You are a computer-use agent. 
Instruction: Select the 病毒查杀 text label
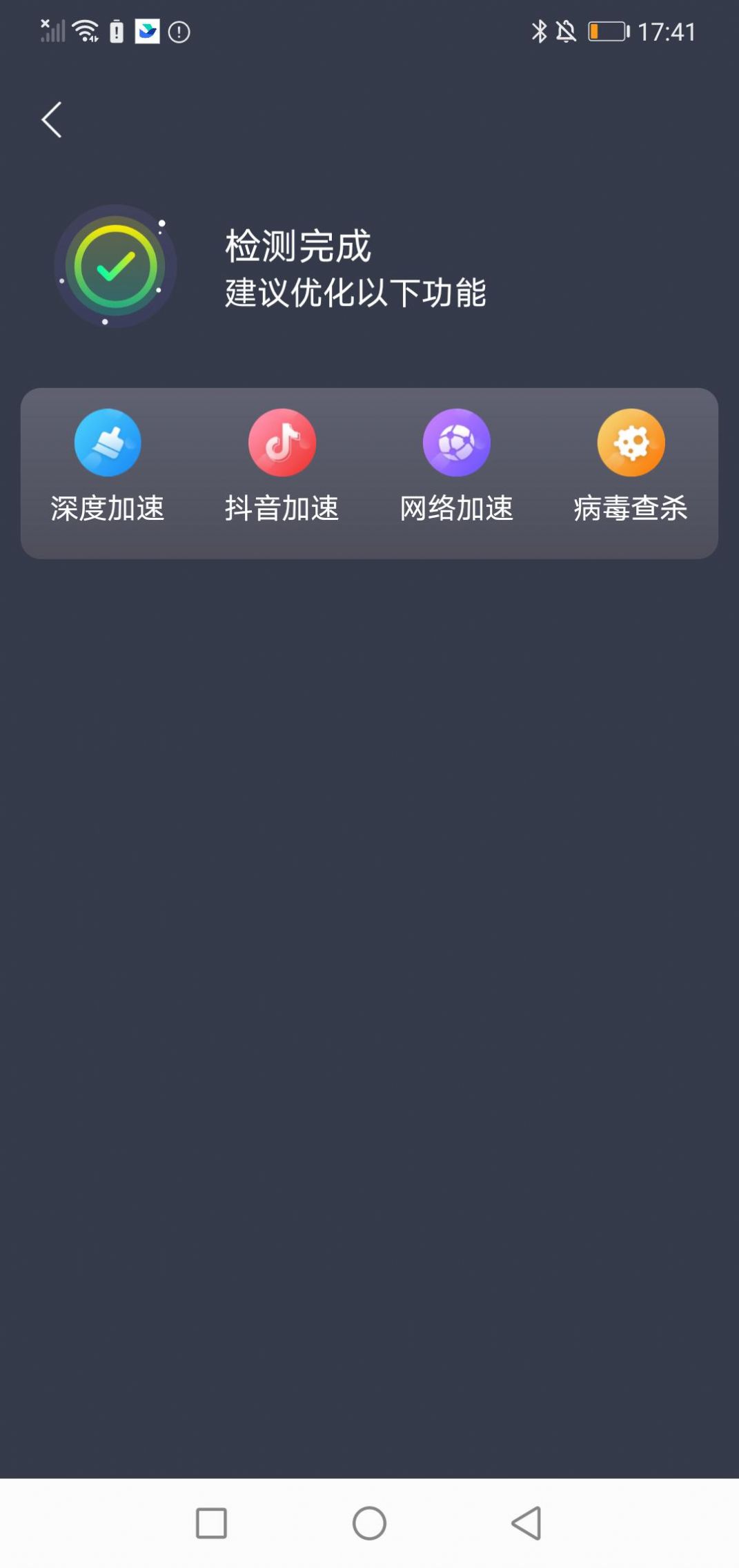(x=631, y=508)
